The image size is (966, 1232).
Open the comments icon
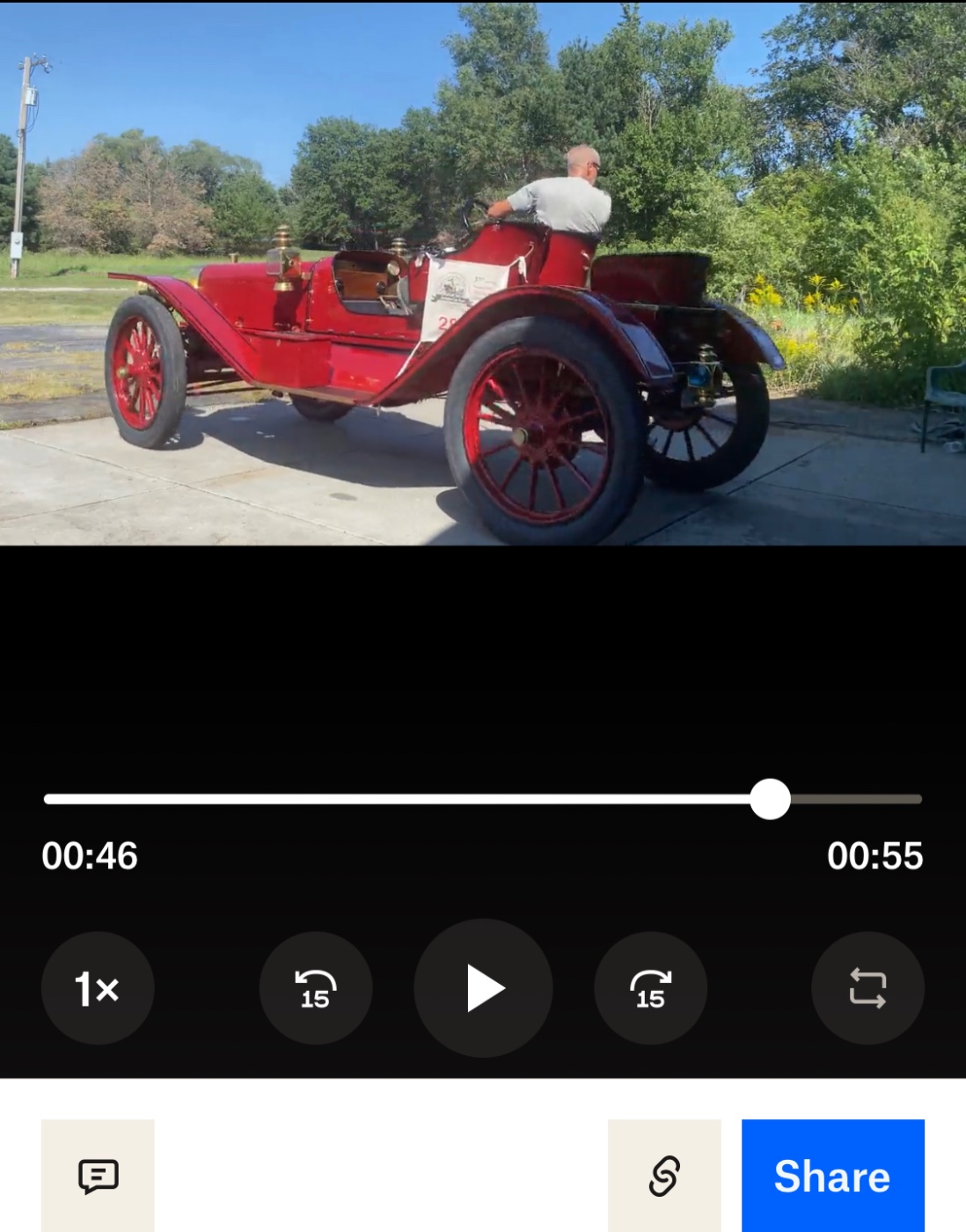tap(98, 1176)
